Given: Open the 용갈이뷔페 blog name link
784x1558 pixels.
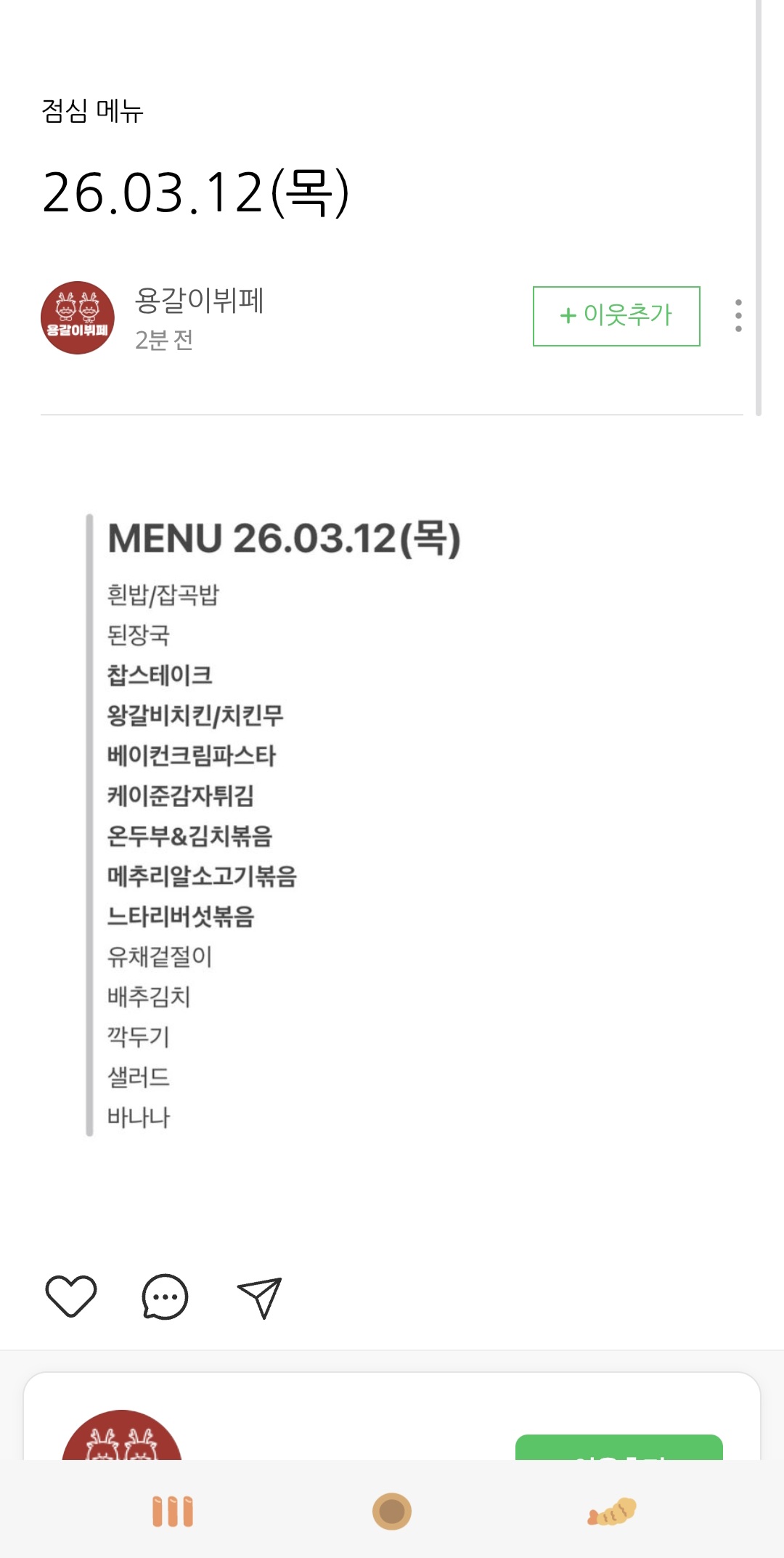Looking at the screenshot, I should [x=200, y=300].
